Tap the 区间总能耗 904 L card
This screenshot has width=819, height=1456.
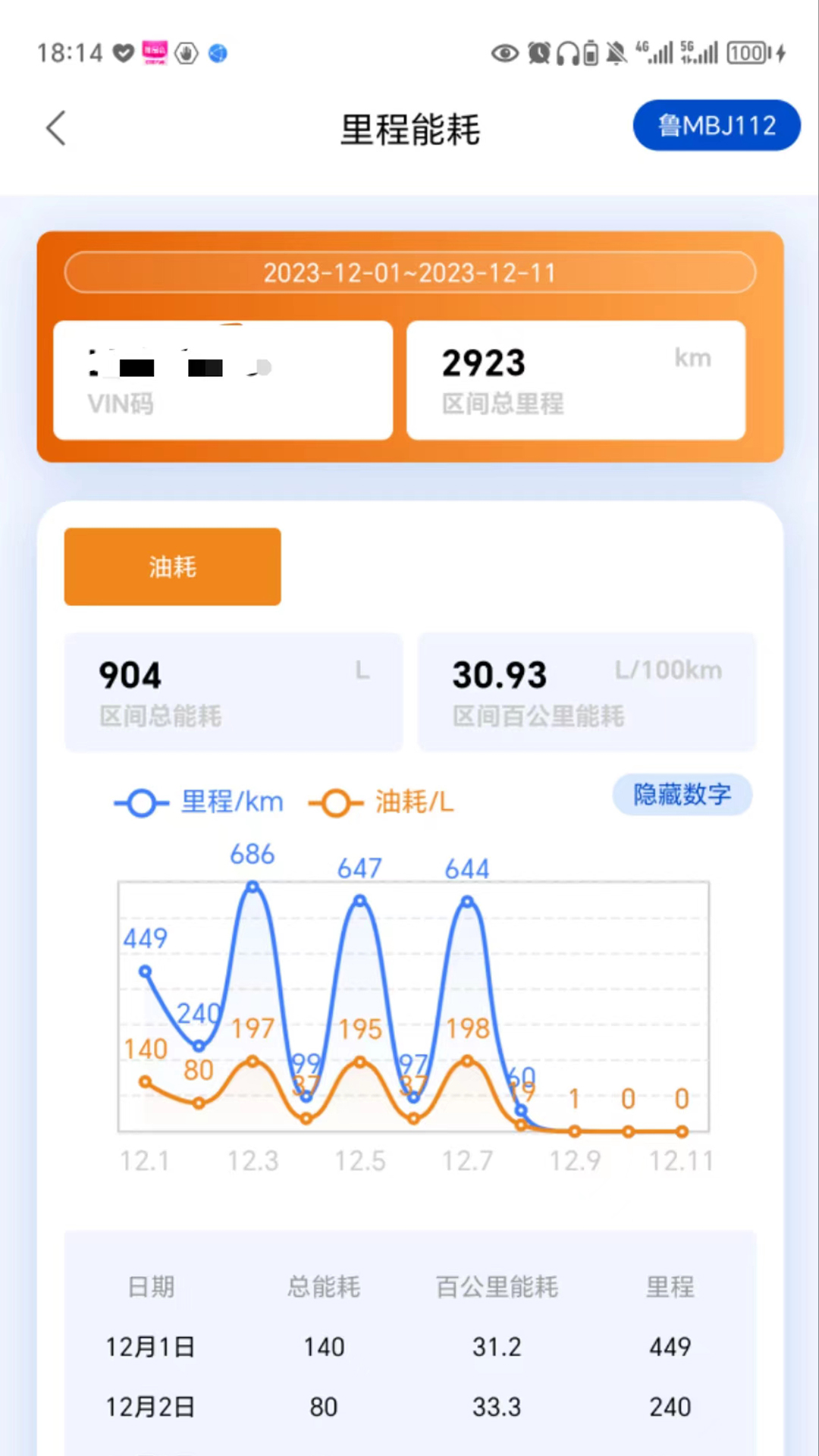[x=234, y=692]
